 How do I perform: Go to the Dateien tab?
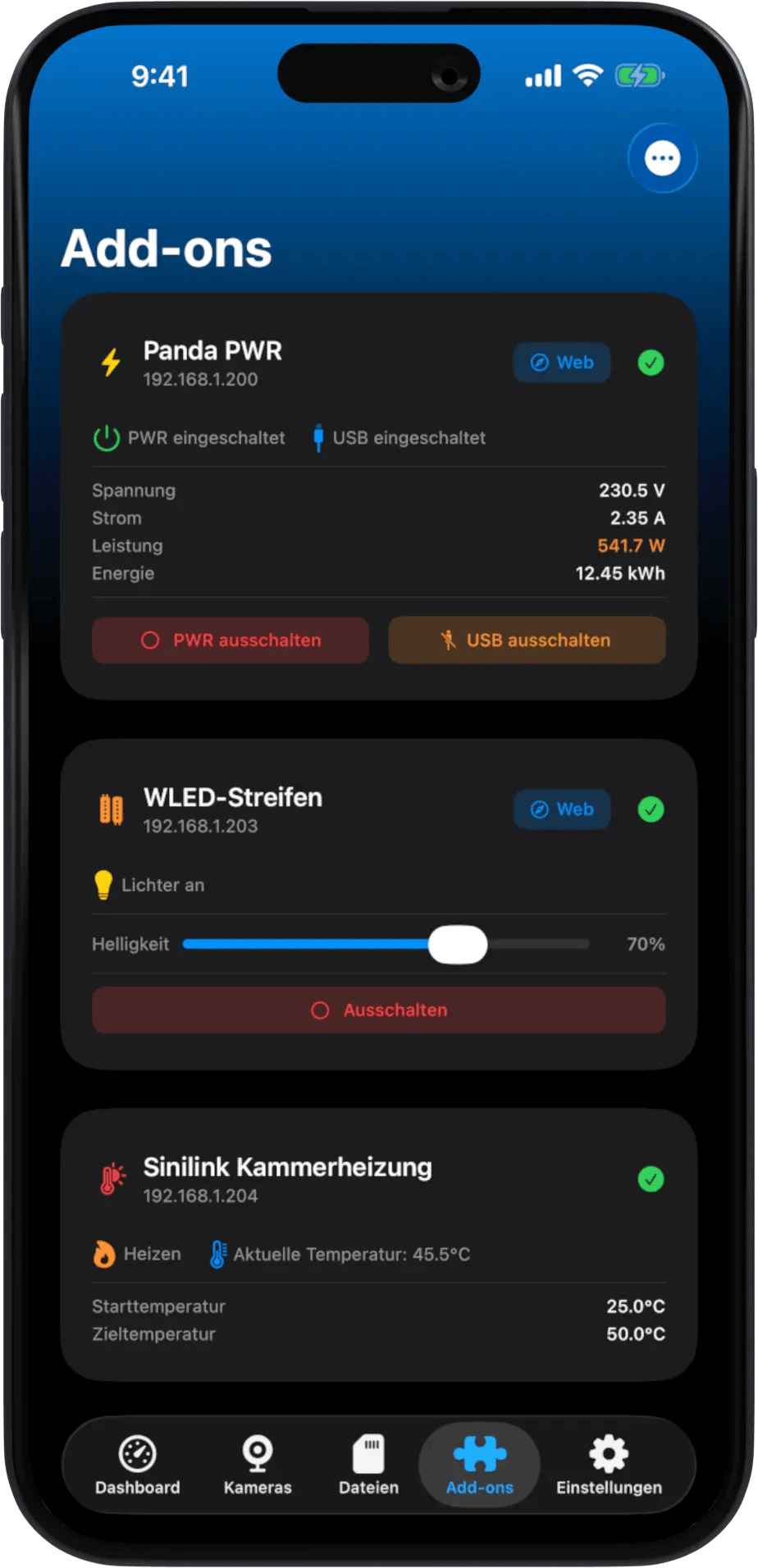368,1465
